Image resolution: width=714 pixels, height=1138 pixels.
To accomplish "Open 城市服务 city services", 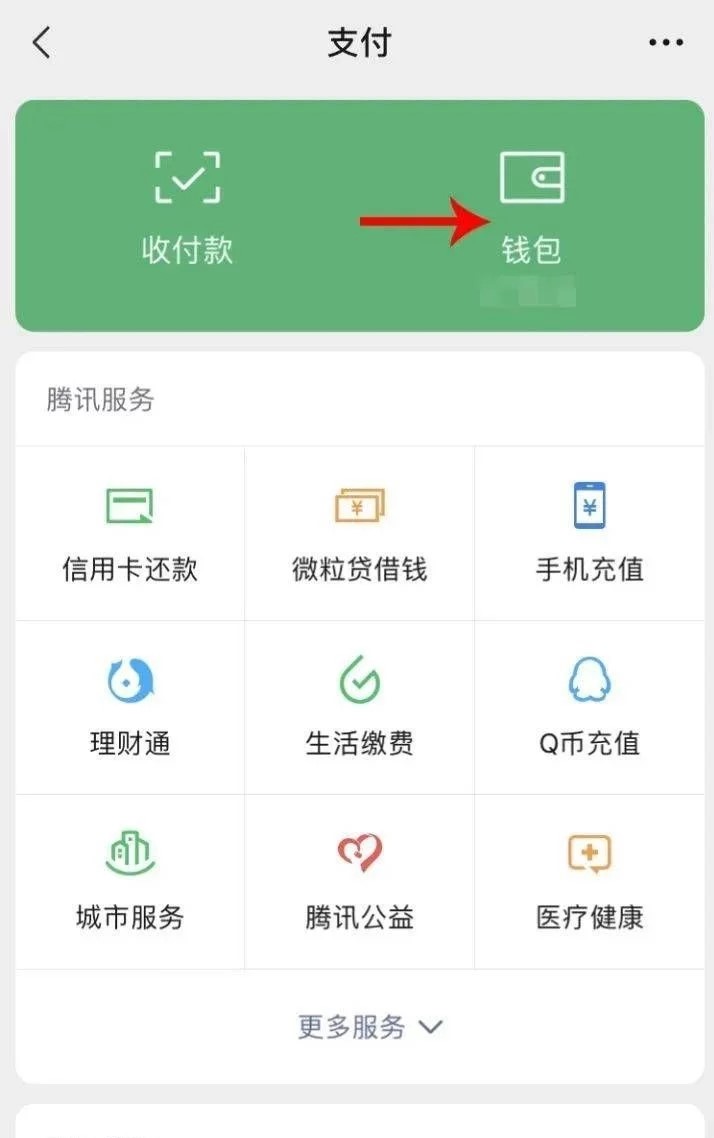I will point(130,881).
